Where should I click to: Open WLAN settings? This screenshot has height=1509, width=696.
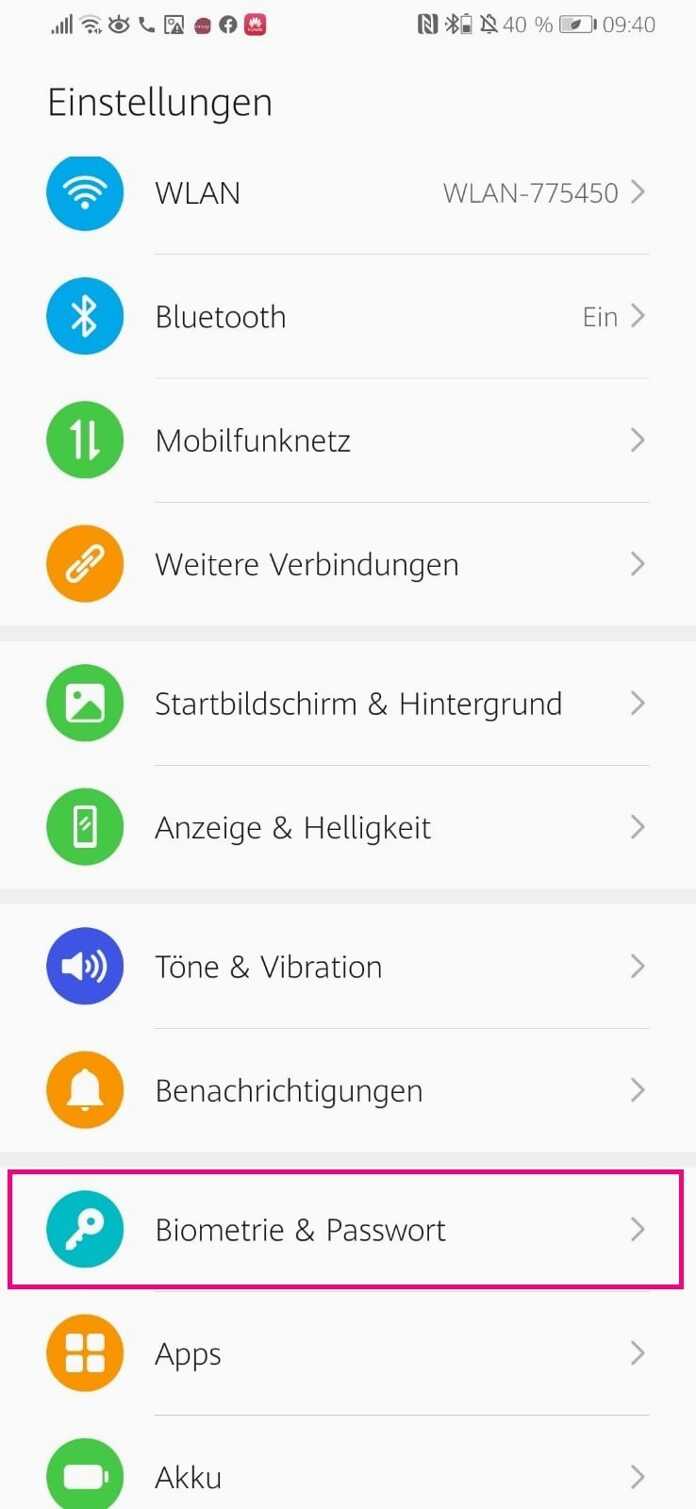click(348, 192)
